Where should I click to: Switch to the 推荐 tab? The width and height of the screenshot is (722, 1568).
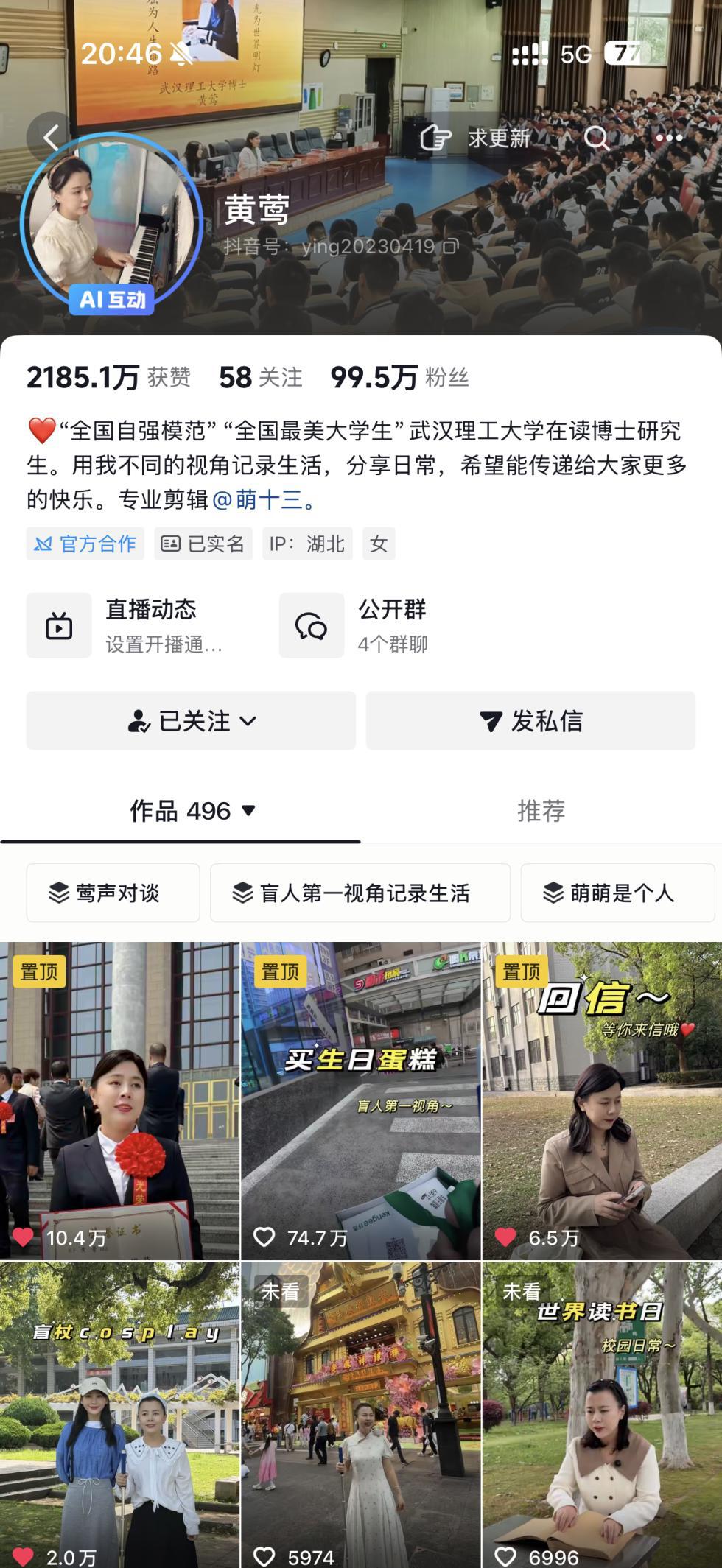541,811
